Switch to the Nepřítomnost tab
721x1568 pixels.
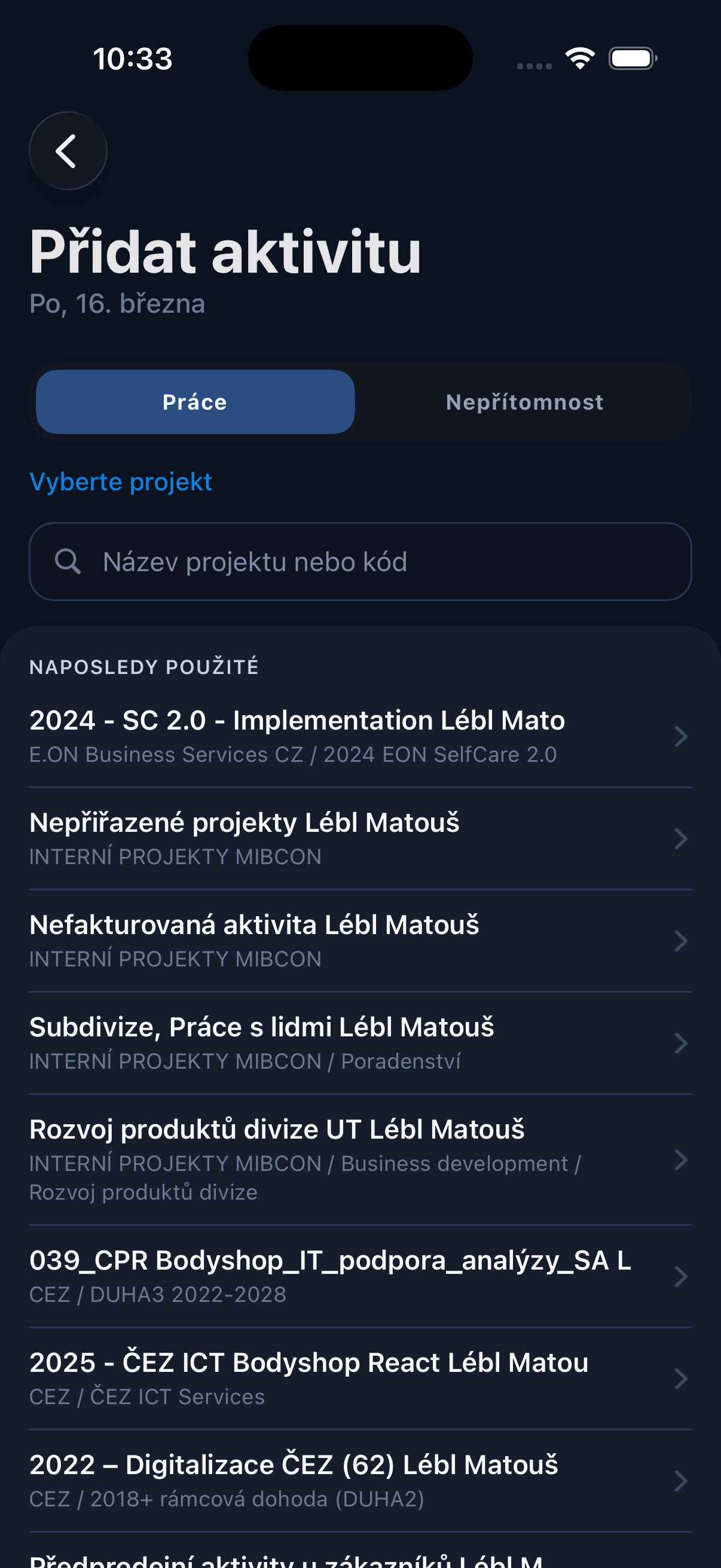click(524, 401)
